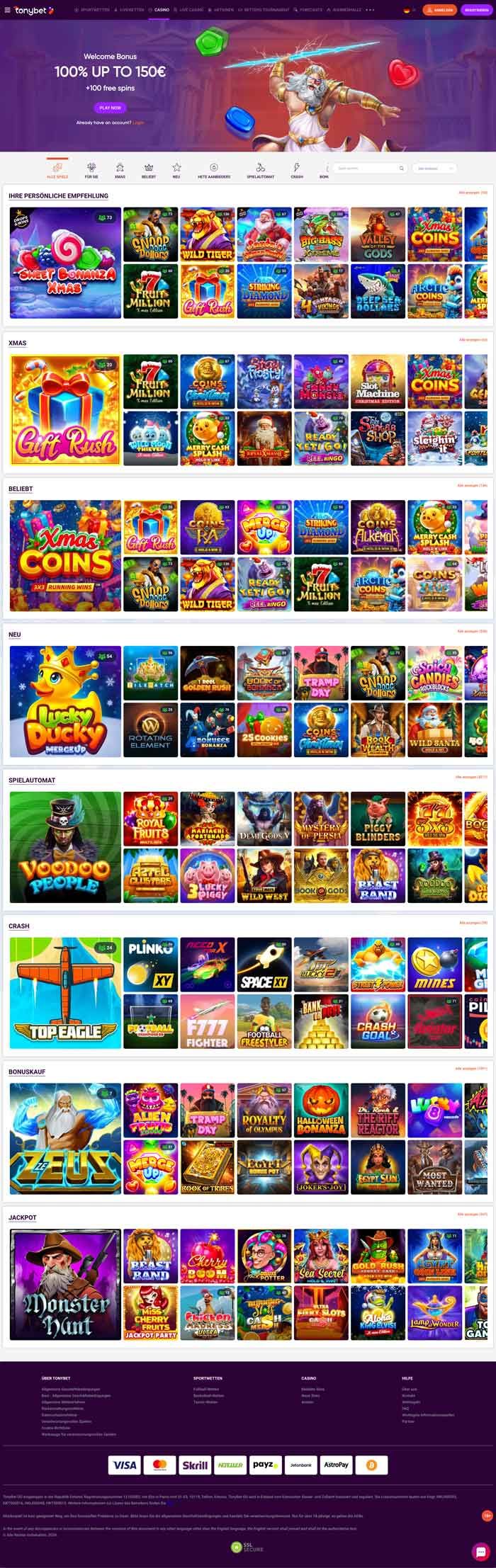Show all games in Xmas section
The image size is (496, 1568).
(x=473, y=340)
